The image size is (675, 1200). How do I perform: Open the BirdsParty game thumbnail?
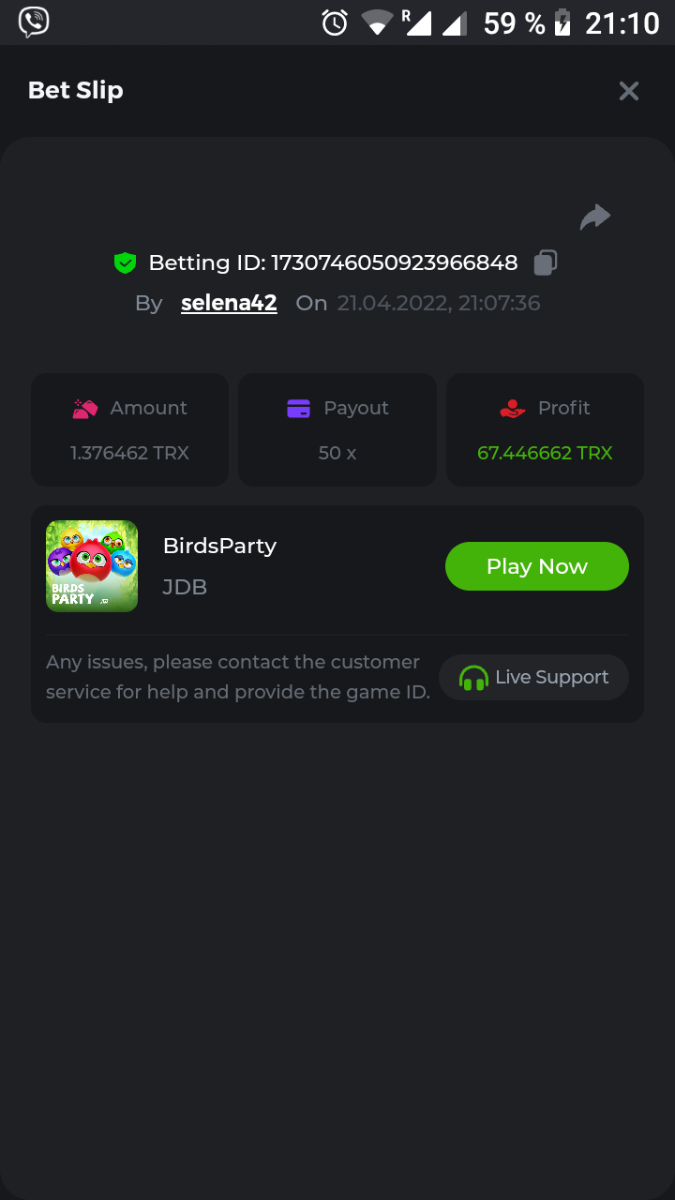point(92,566)
